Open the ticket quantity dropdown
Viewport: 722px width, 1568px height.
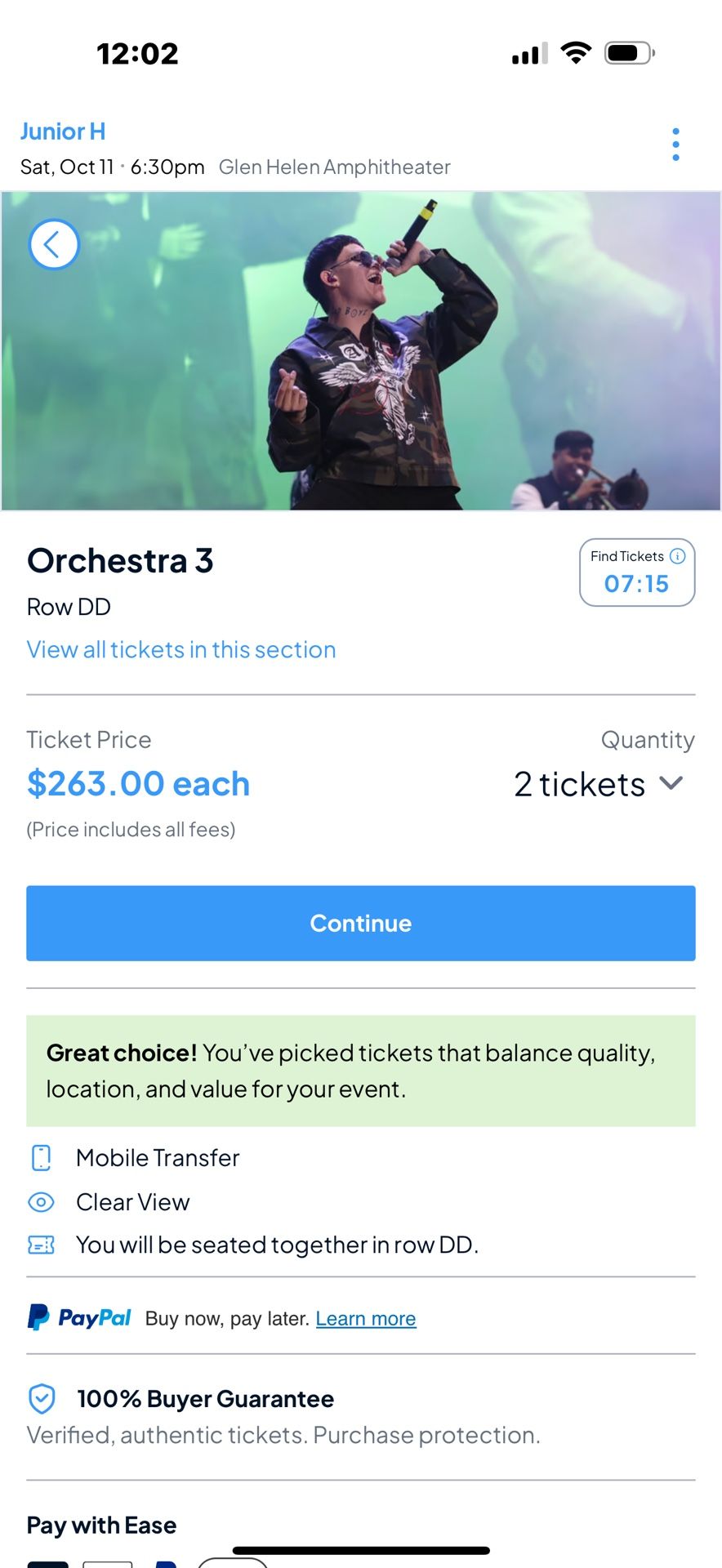coord(598,783)
